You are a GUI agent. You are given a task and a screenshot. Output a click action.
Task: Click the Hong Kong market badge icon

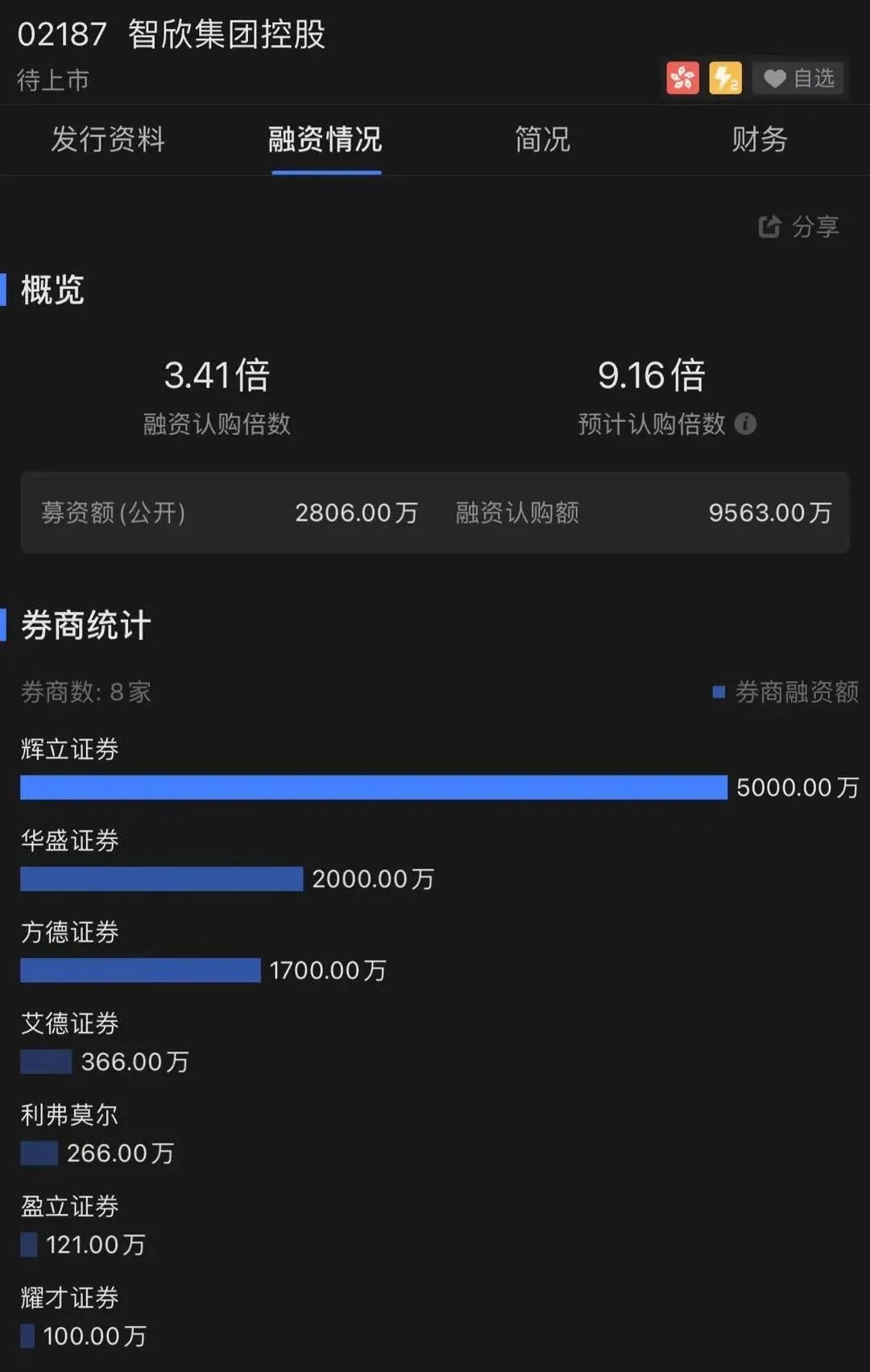[682, 78]
